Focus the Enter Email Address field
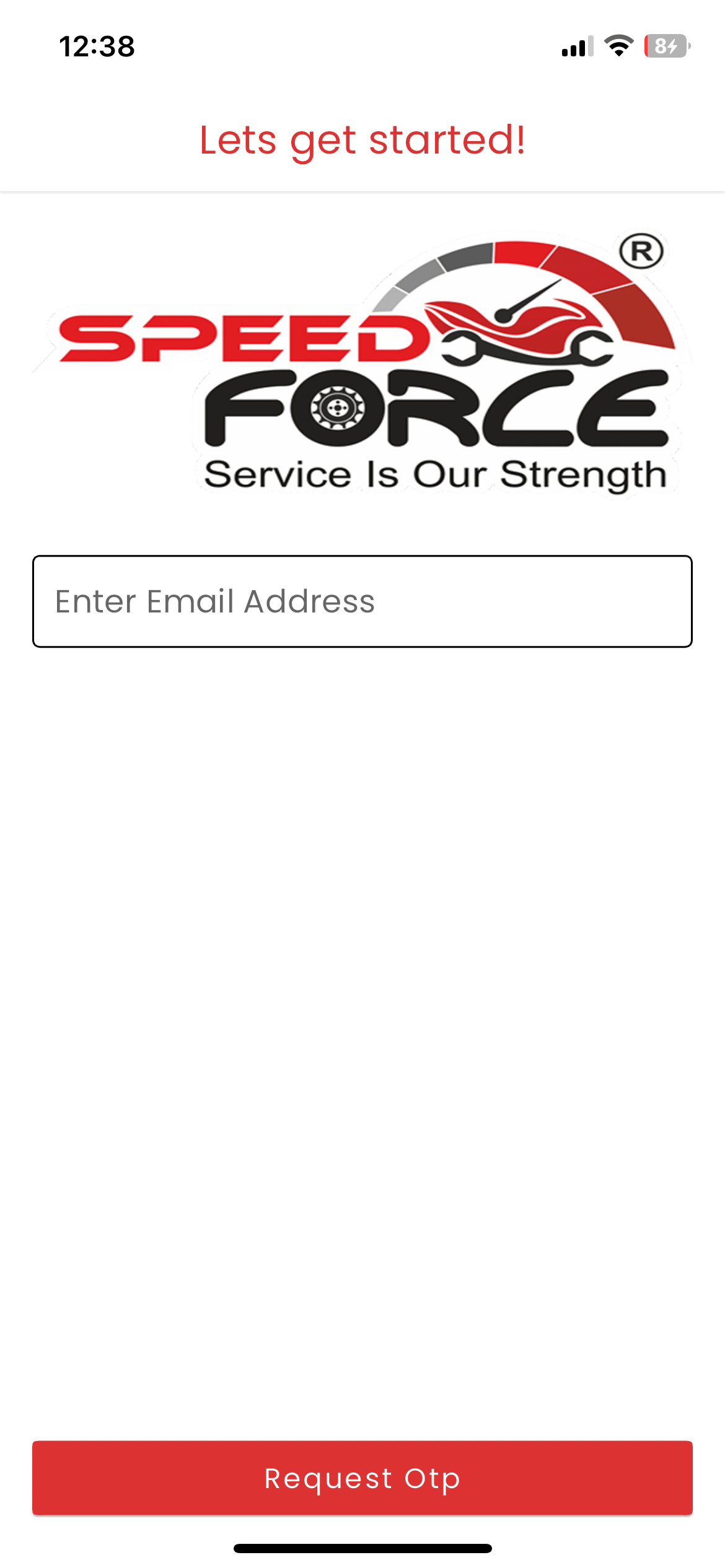 pyautogui.click(x=362, y=601)
